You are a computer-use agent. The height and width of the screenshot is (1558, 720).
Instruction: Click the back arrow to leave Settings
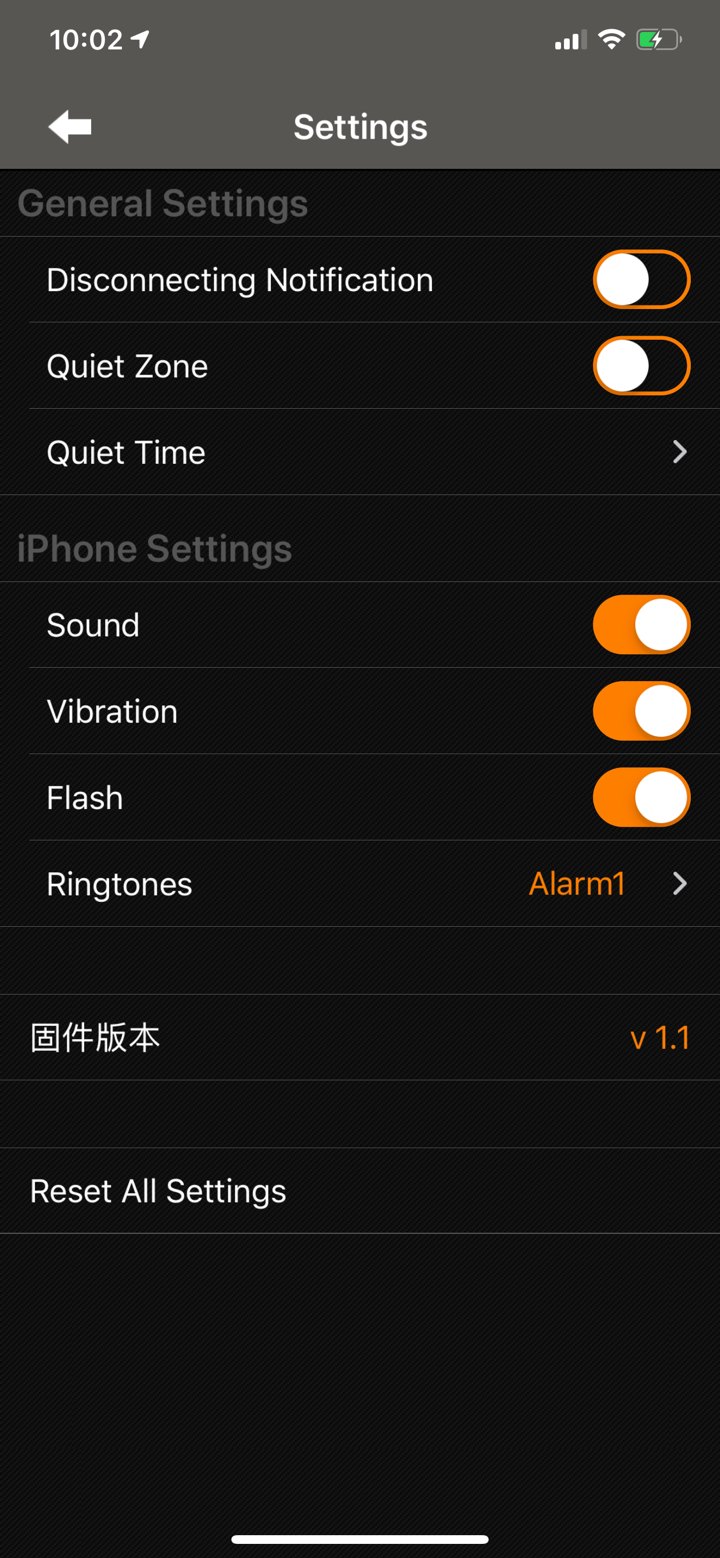68,127
